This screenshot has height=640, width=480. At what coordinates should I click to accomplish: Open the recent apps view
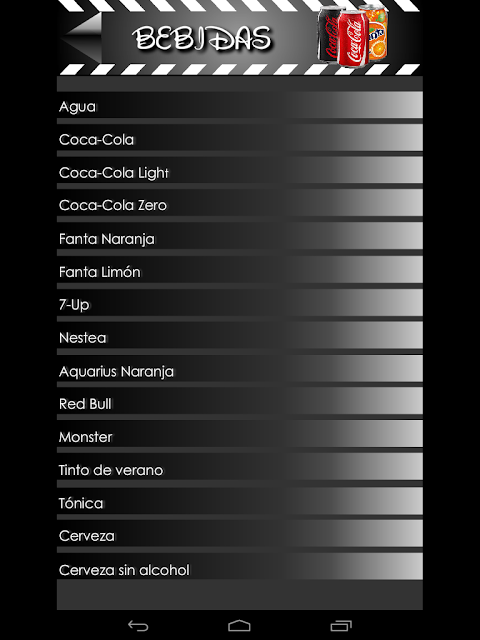coord(341,625)
